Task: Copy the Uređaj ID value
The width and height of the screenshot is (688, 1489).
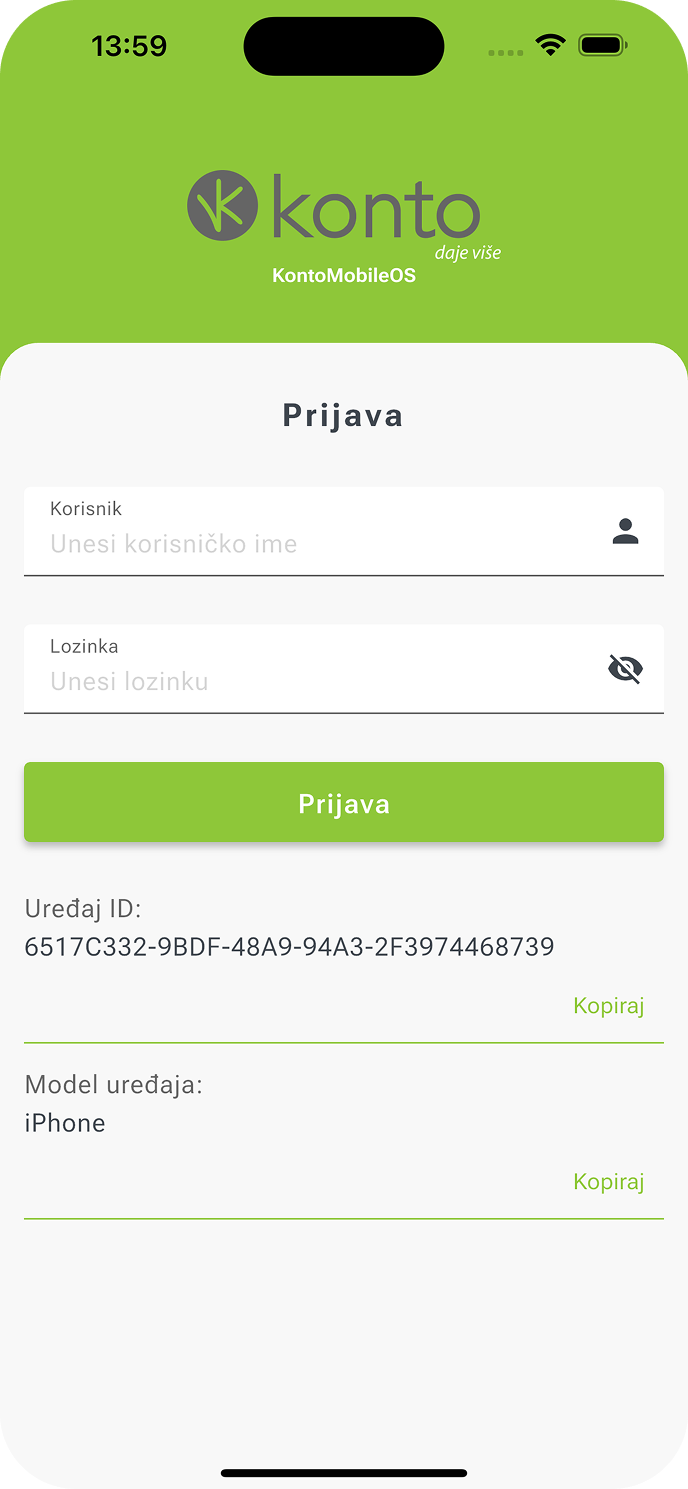Action: tap(608, 1005)
